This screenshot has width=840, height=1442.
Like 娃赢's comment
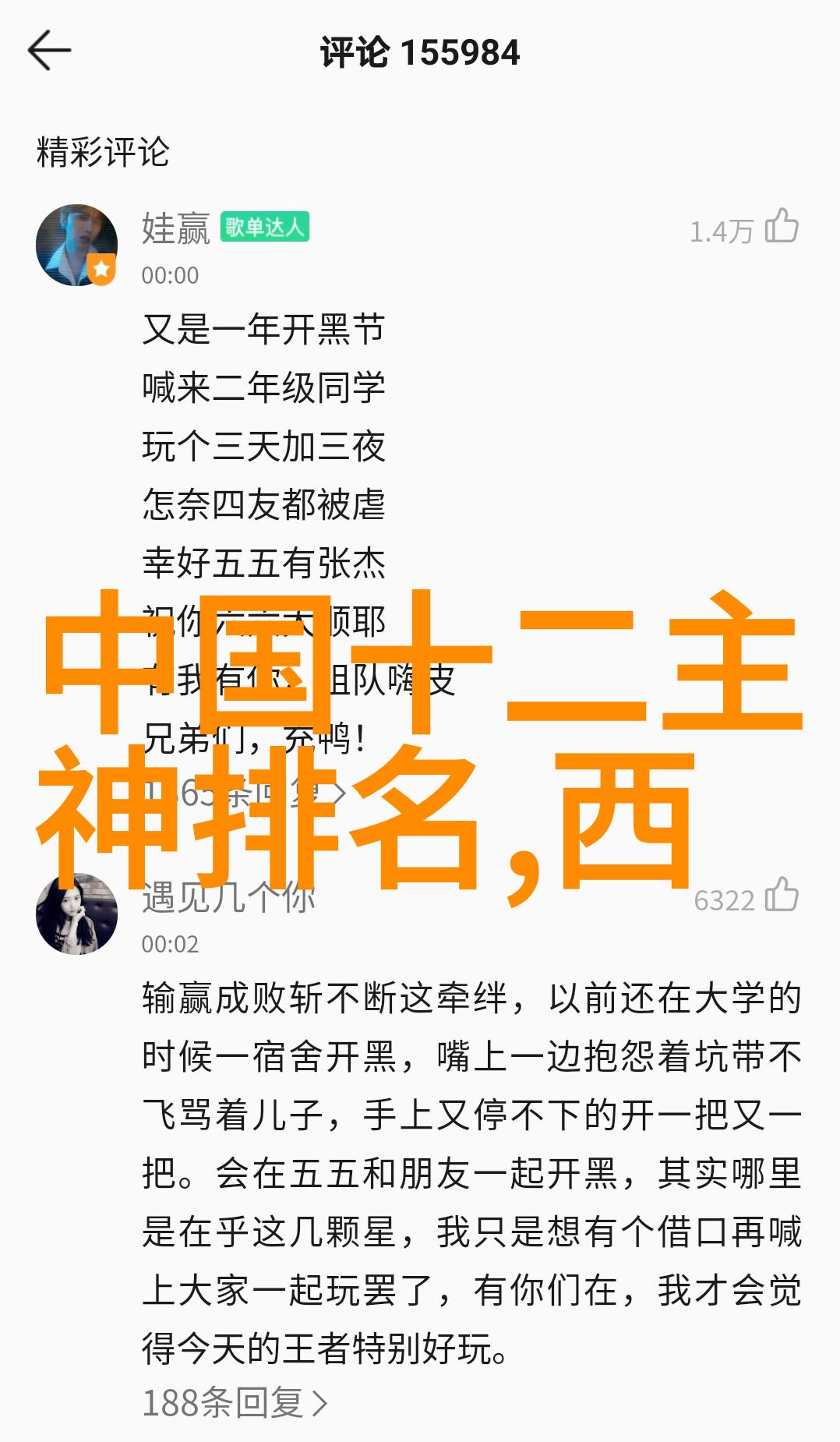point(781,227)
